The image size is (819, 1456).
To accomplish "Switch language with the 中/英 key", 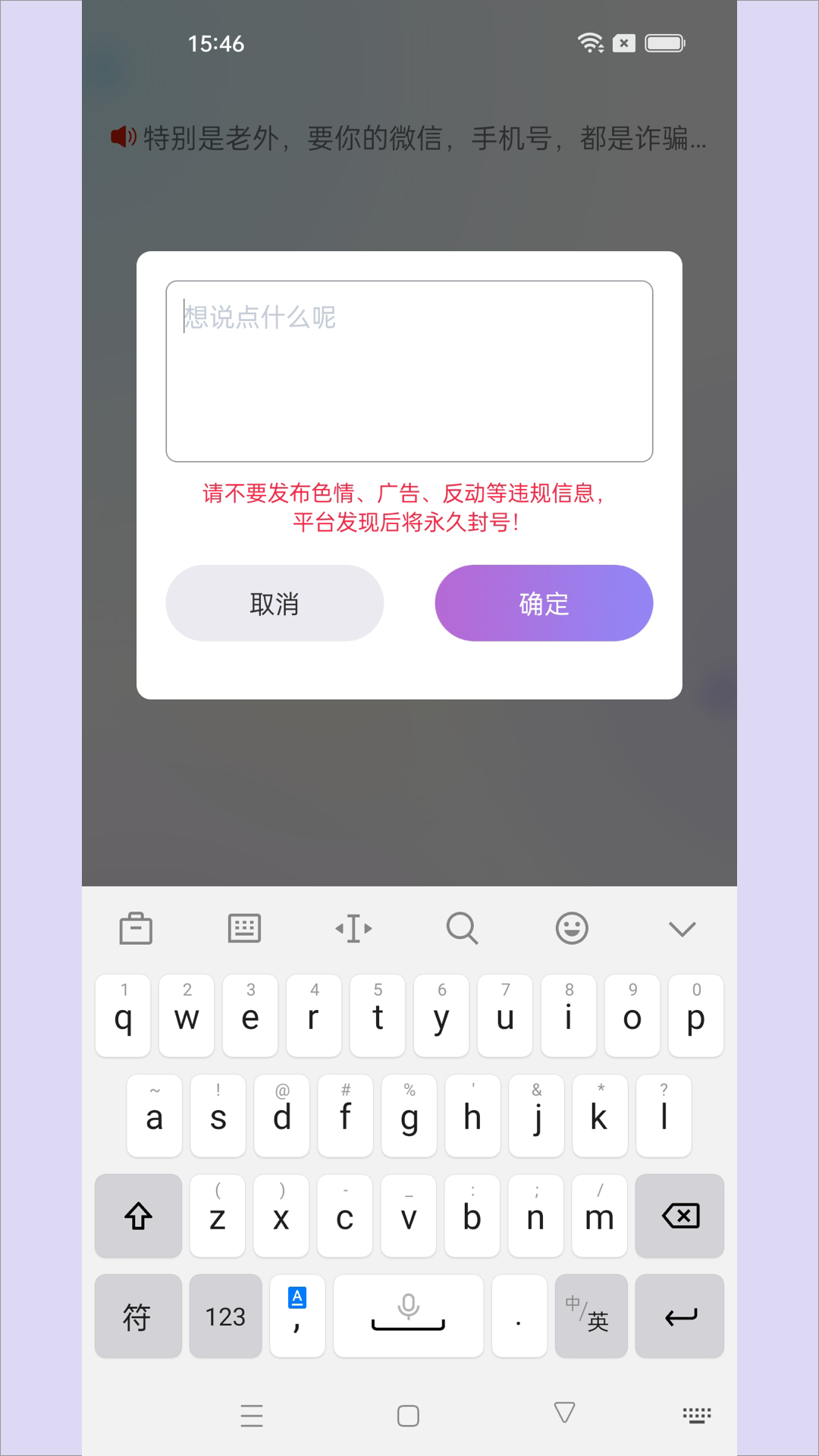I will coord(591,1316).
